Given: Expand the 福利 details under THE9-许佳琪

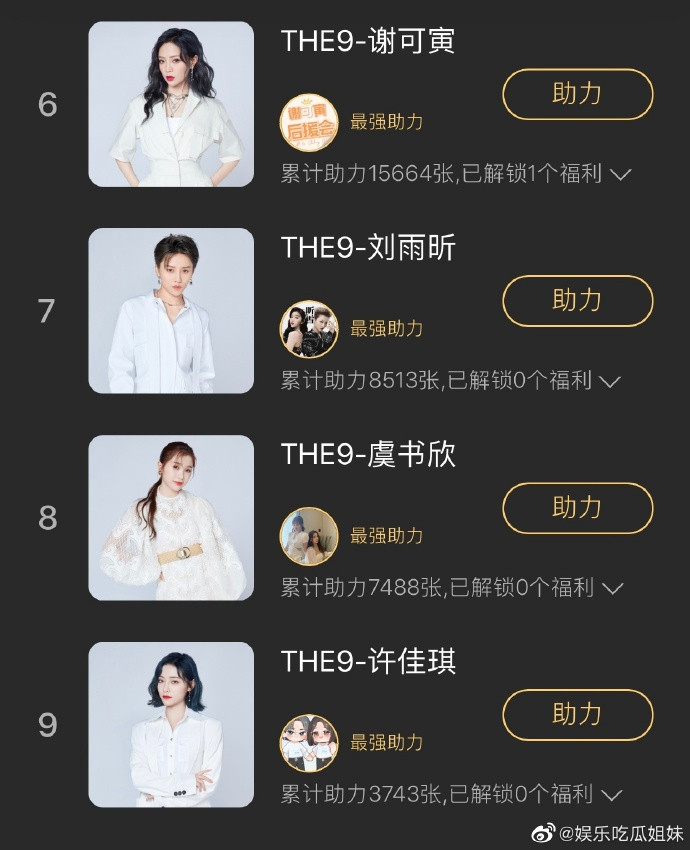Looking at the screenshot, I should (610, 795).
